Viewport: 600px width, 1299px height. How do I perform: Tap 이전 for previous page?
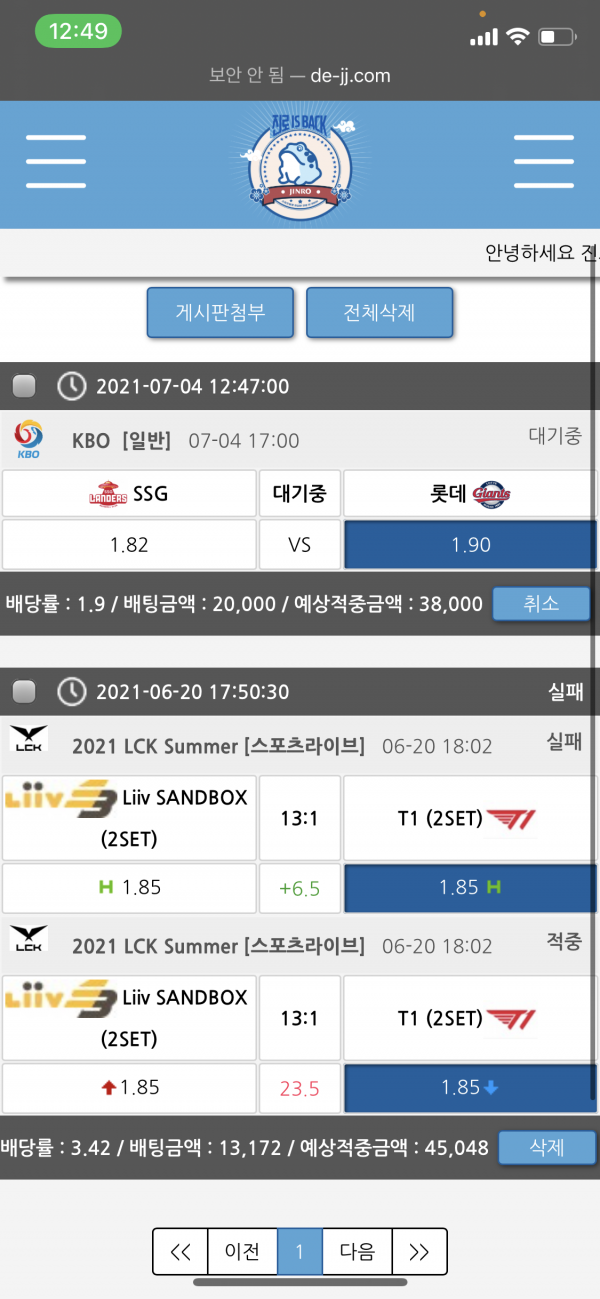pos(242,1251)
